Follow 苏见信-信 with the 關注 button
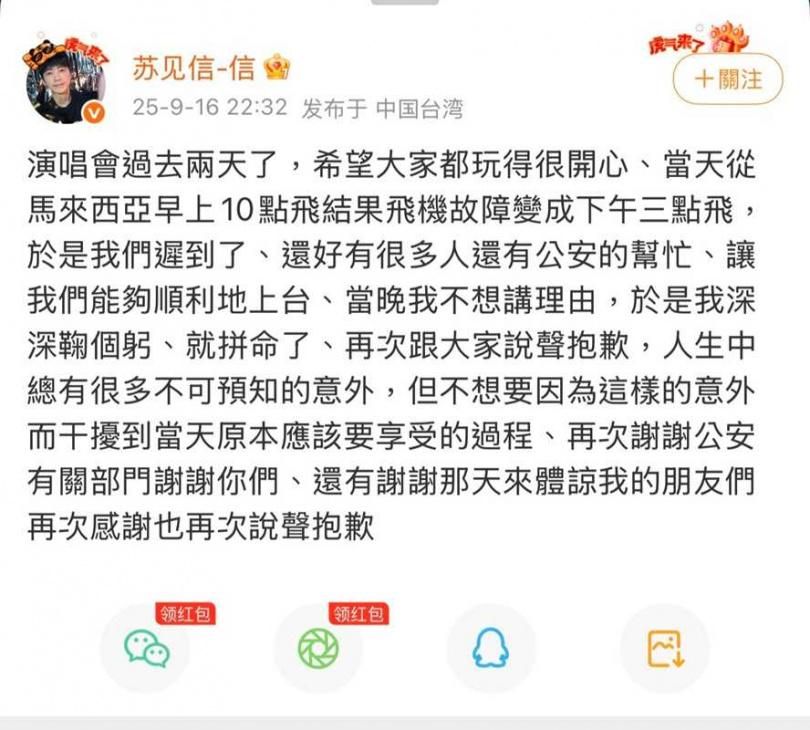 coord(727,79)
